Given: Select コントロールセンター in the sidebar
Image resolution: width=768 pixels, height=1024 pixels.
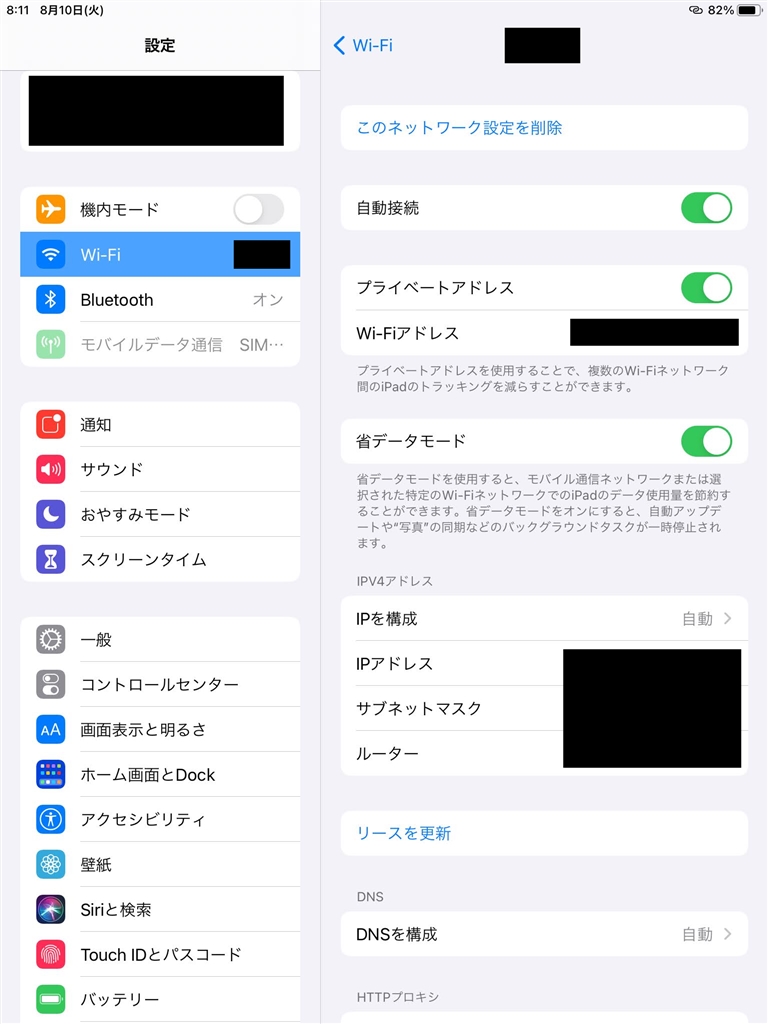Looking at the screenshot, I should 160,685.
